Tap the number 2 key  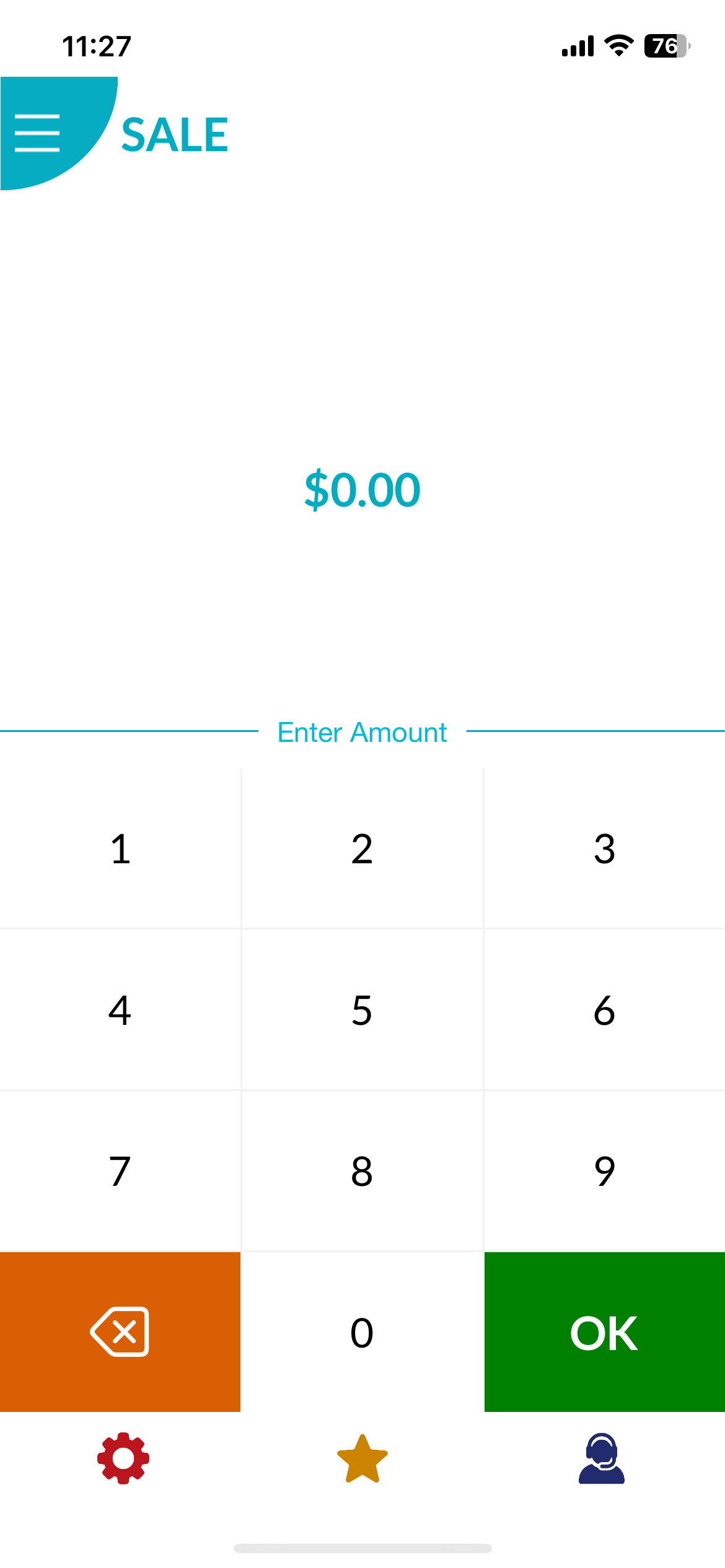pyautogui.click(x=362, y=848)
